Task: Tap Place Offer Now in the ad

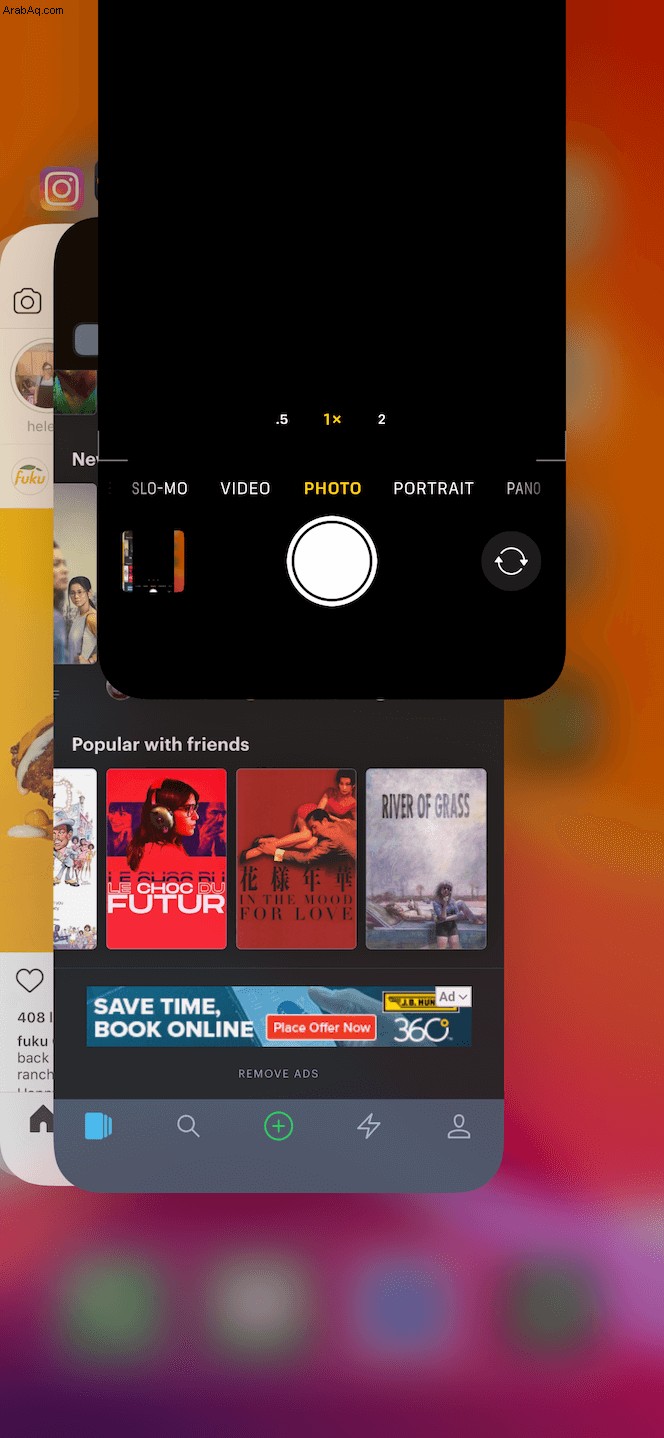Action: tap(322, 1028)
